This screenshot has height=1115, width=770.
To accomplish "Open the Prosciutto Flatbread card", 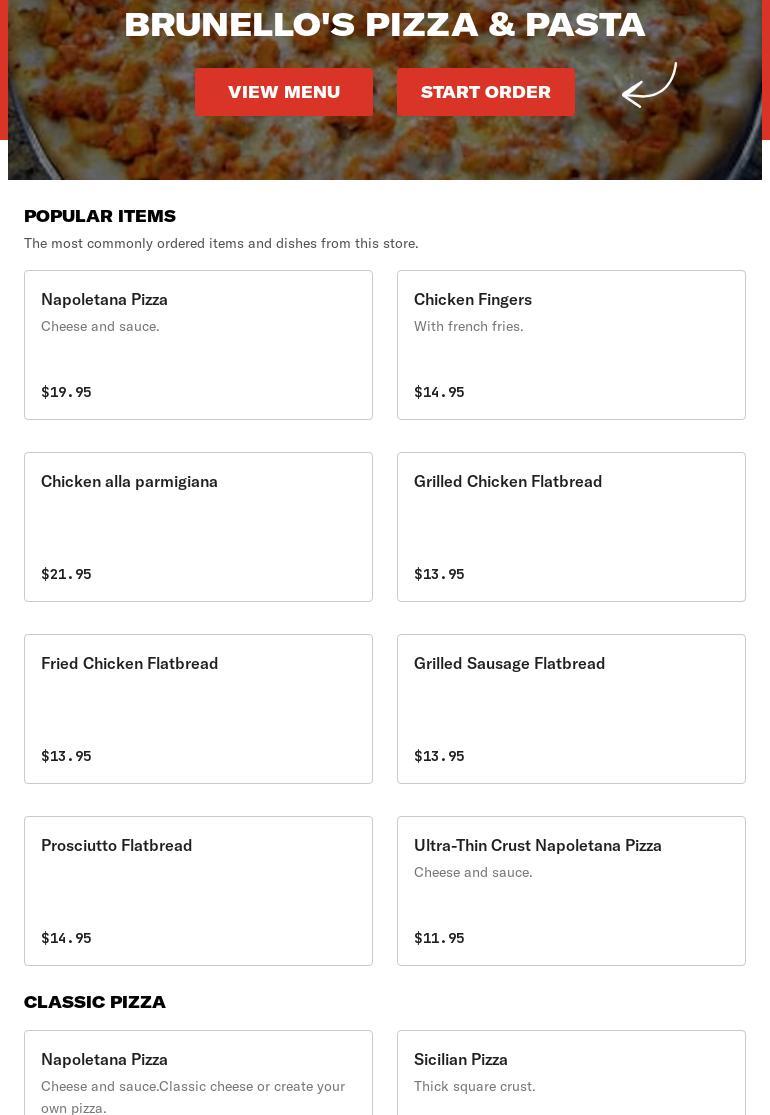I will [198, 891].
